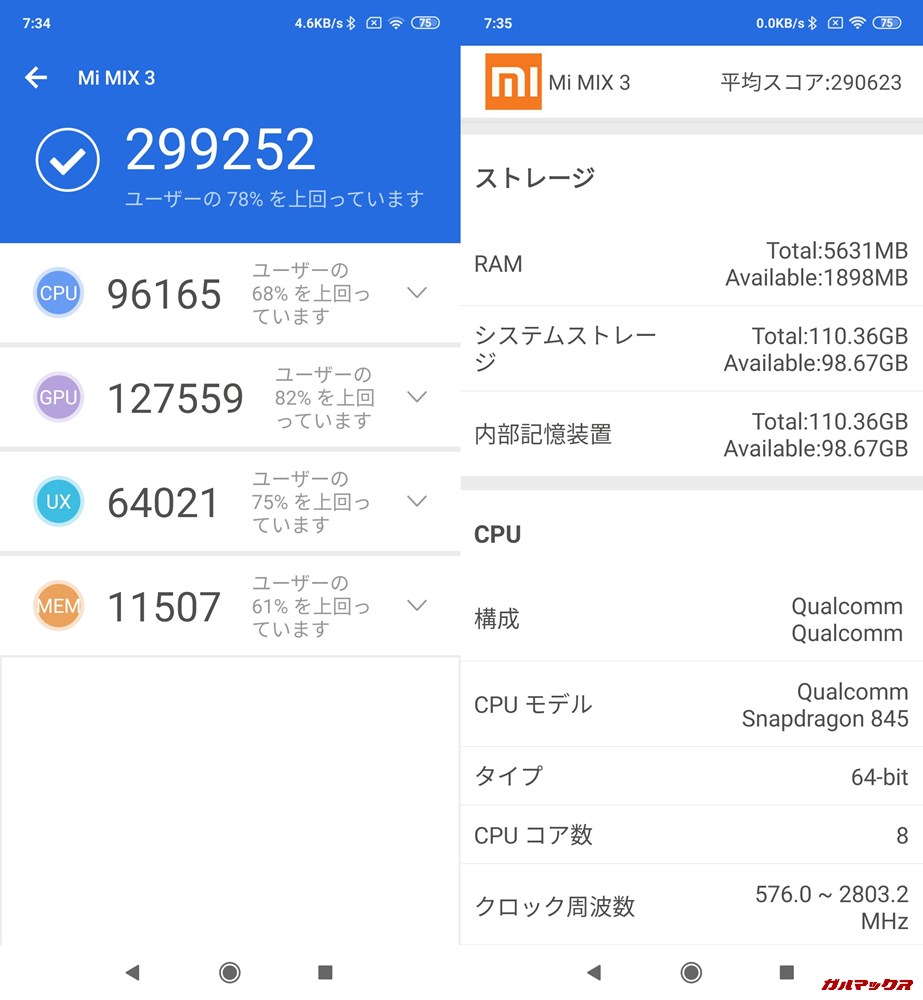Select the MEM score circle icon
The width and height of the screenshot is (923, 1000).
coord(58,606)
